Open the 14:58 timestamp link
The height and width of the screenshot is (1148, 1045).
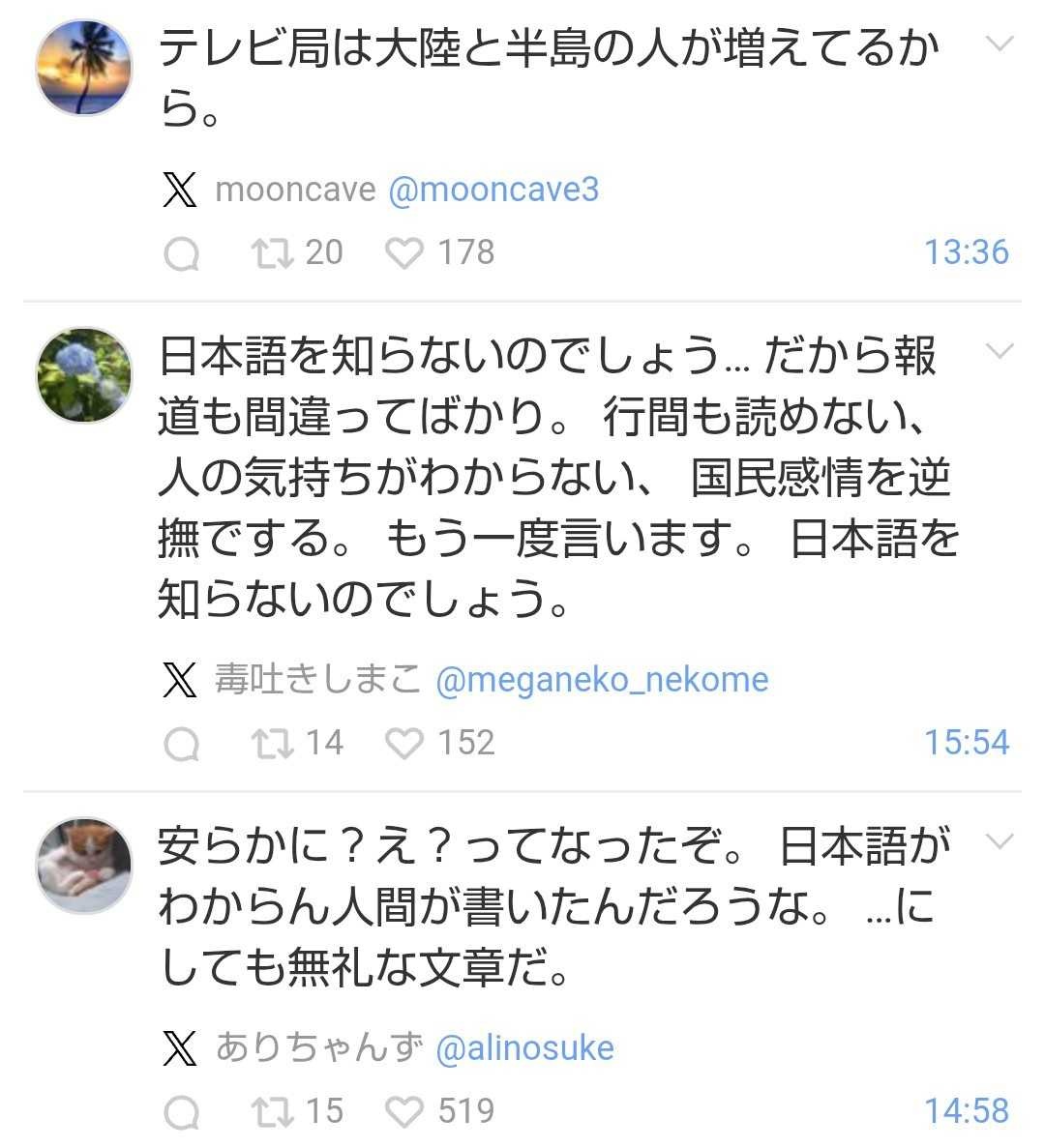(966, 1111)
